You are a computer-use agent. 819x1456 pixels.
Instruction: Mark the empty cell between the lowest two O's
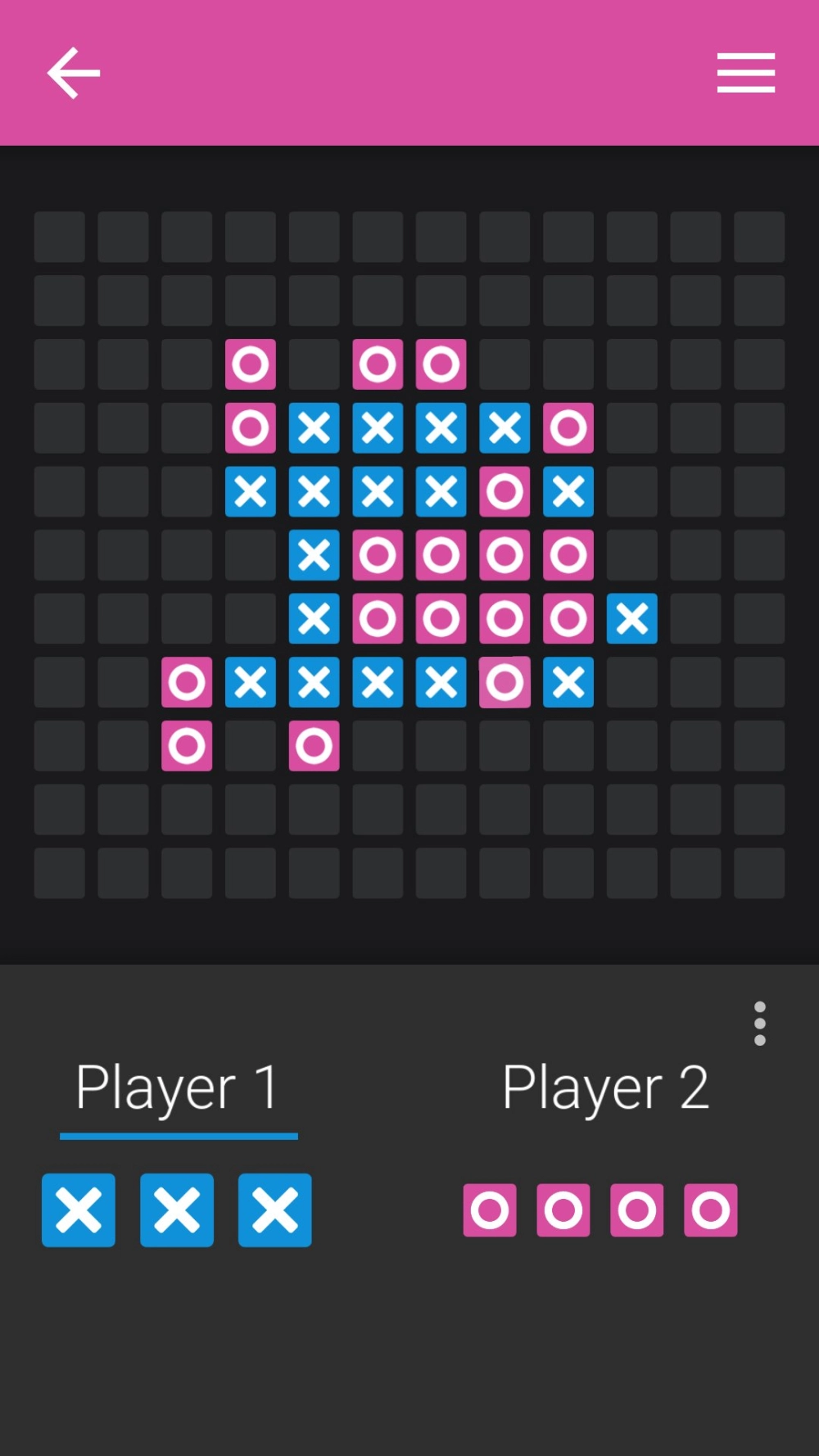[x=251, y=746]
